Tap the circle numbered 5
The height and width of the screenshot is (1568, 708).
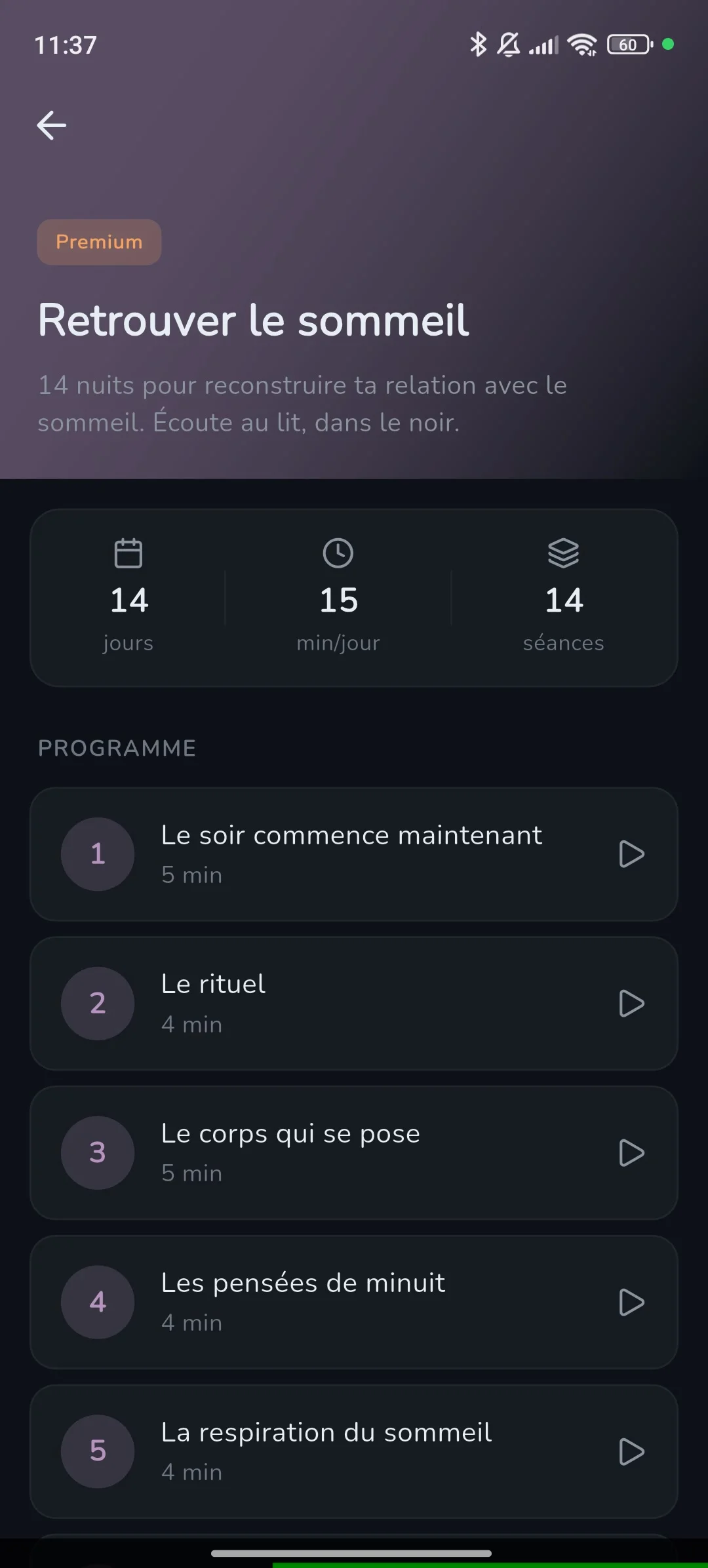click(97, 1451)
